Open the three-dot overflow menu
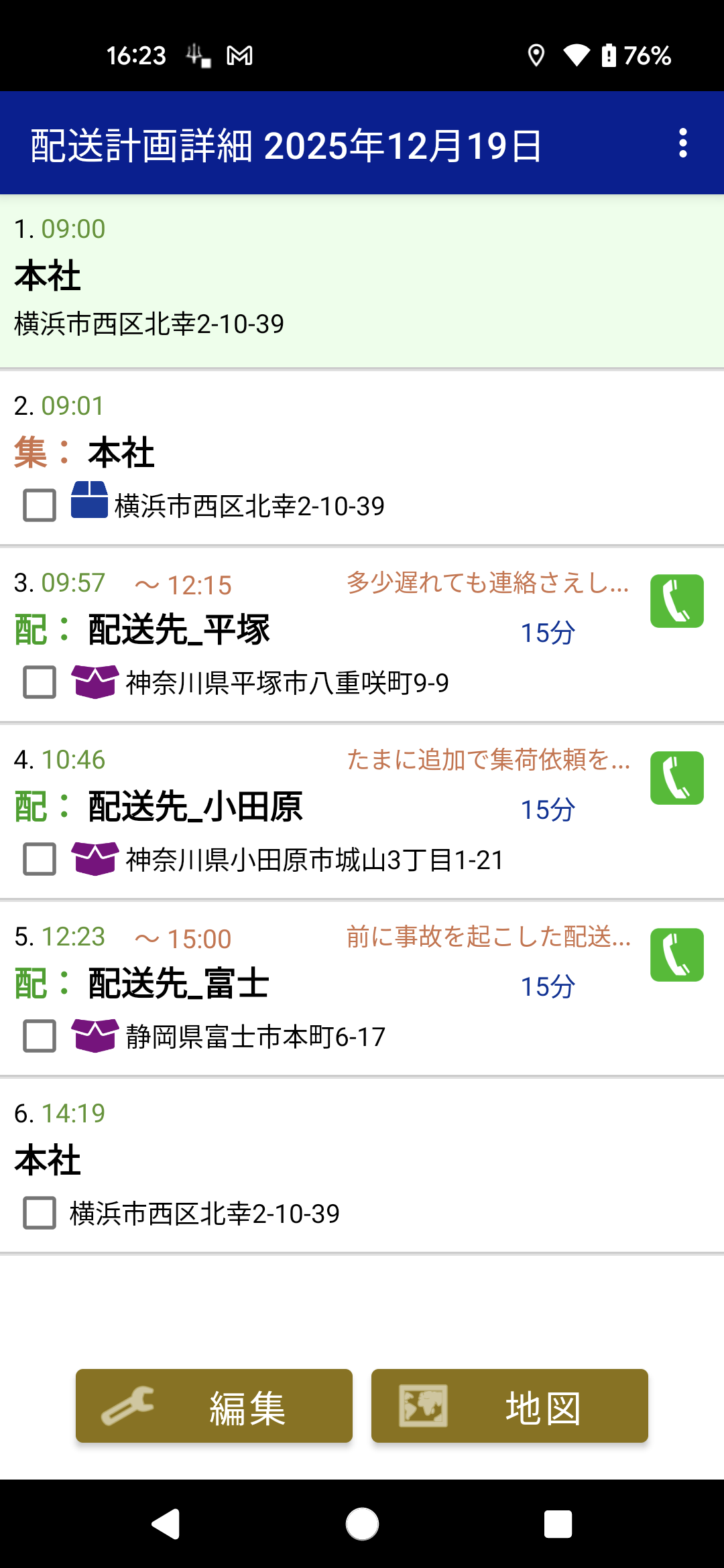The image size is (724, 1568). [682, 143]
